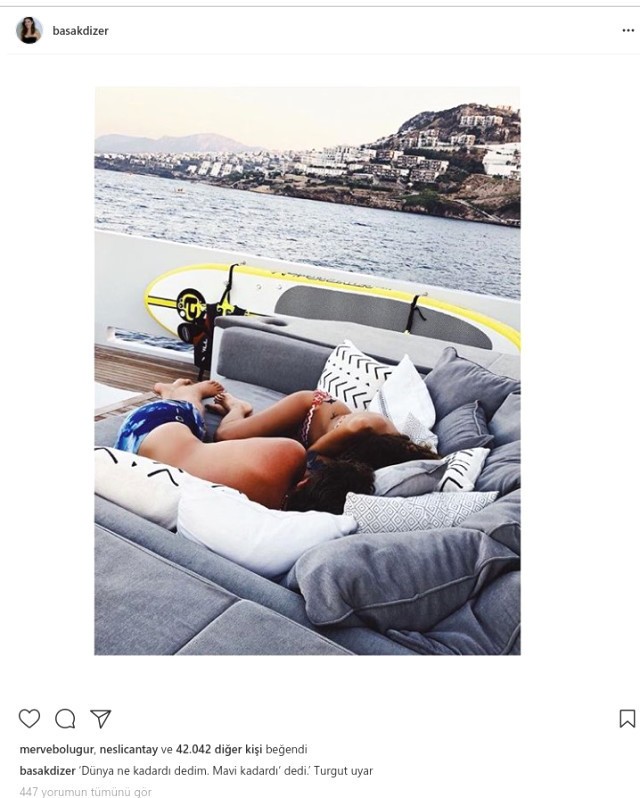The image size is (640, 798).
Task: Open the boat photo of the post
Action: [x=307, y=370]
